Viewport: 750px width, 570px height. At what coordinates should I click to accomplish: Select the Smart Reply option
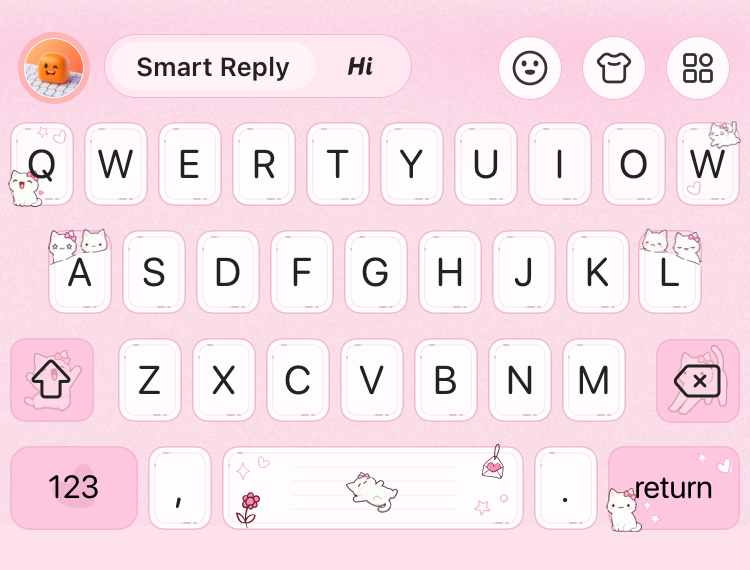212,67
